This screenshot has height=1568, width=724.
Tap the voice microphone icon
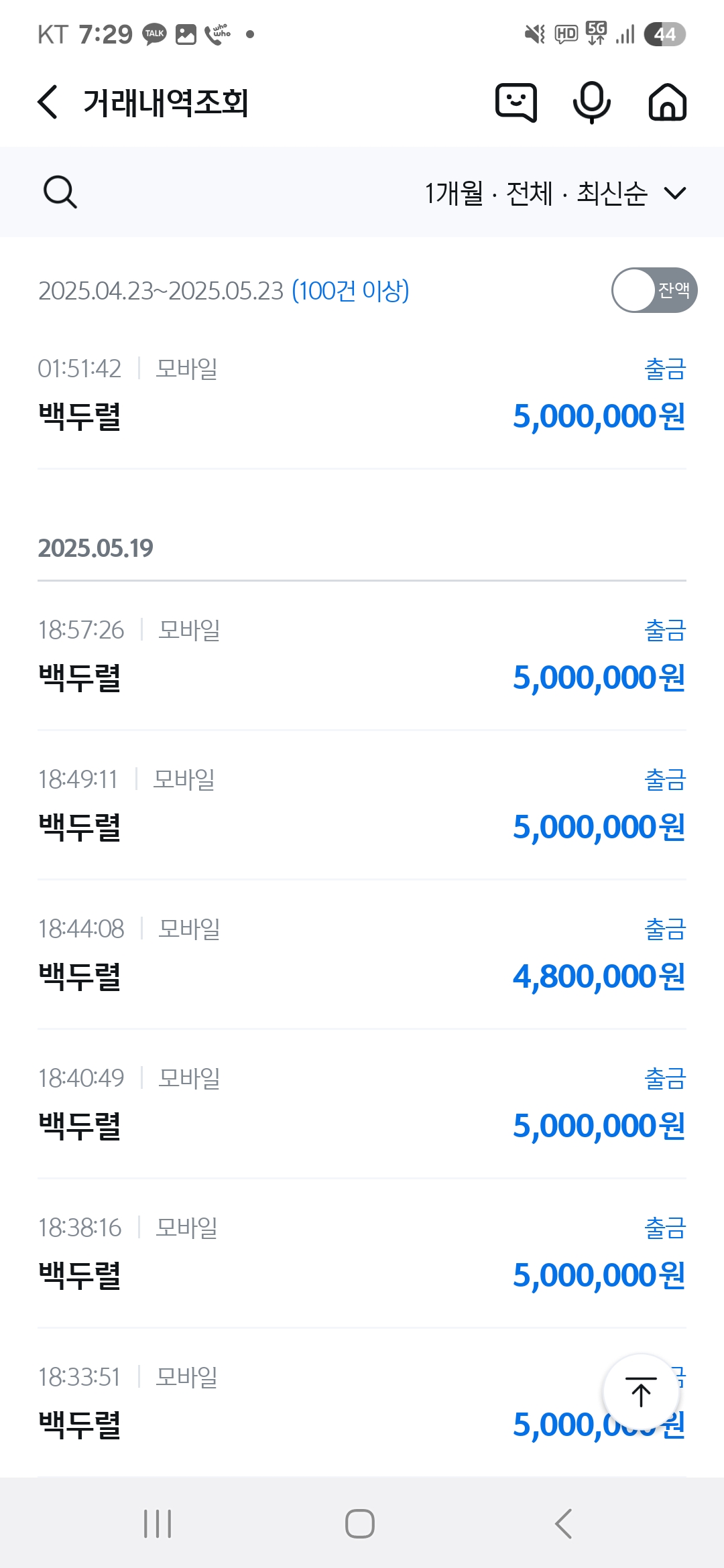(591, 103)
